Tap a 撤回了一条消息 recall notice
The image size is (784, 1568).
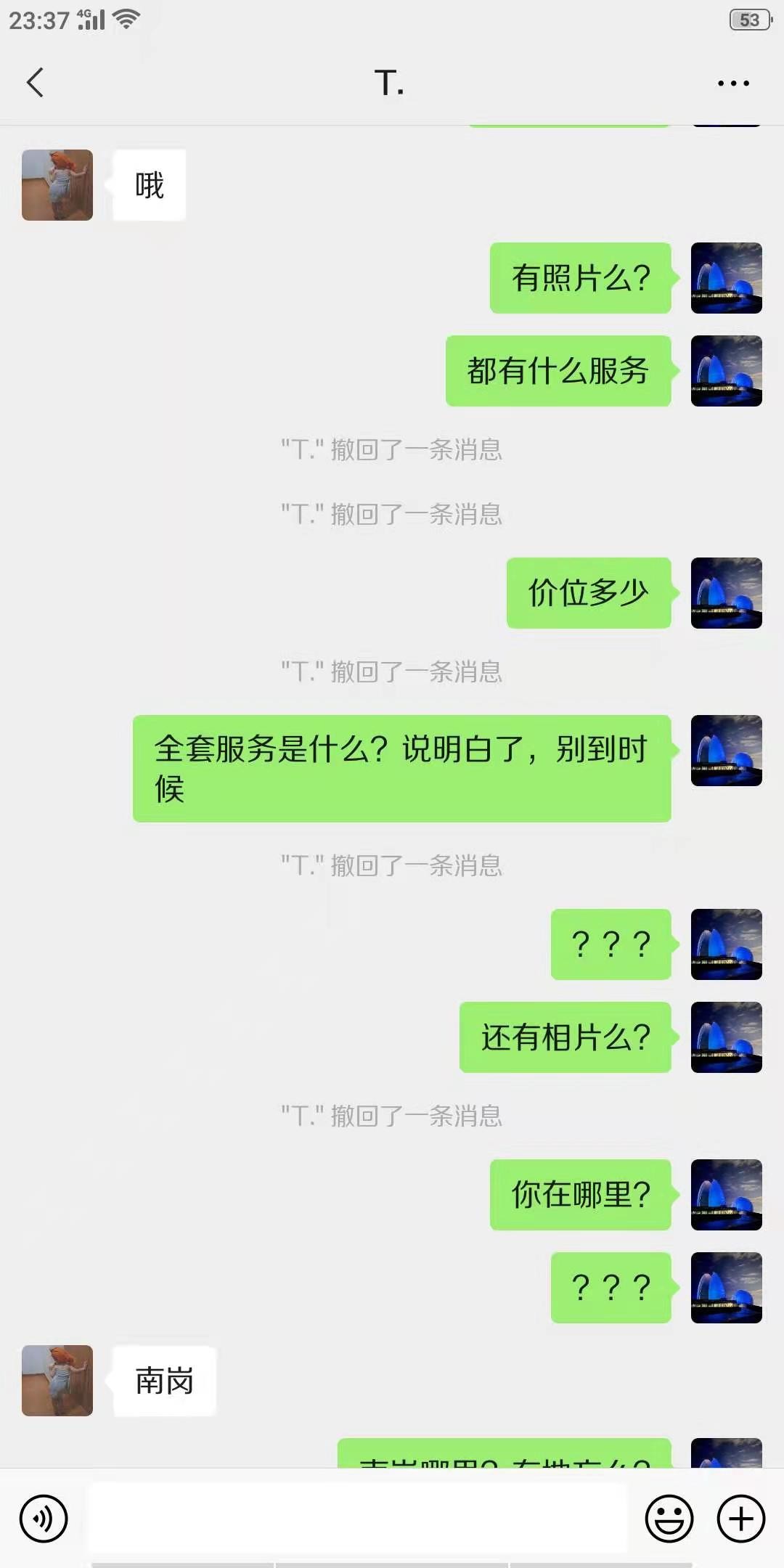pyautogui.click(x=392, y=452)
